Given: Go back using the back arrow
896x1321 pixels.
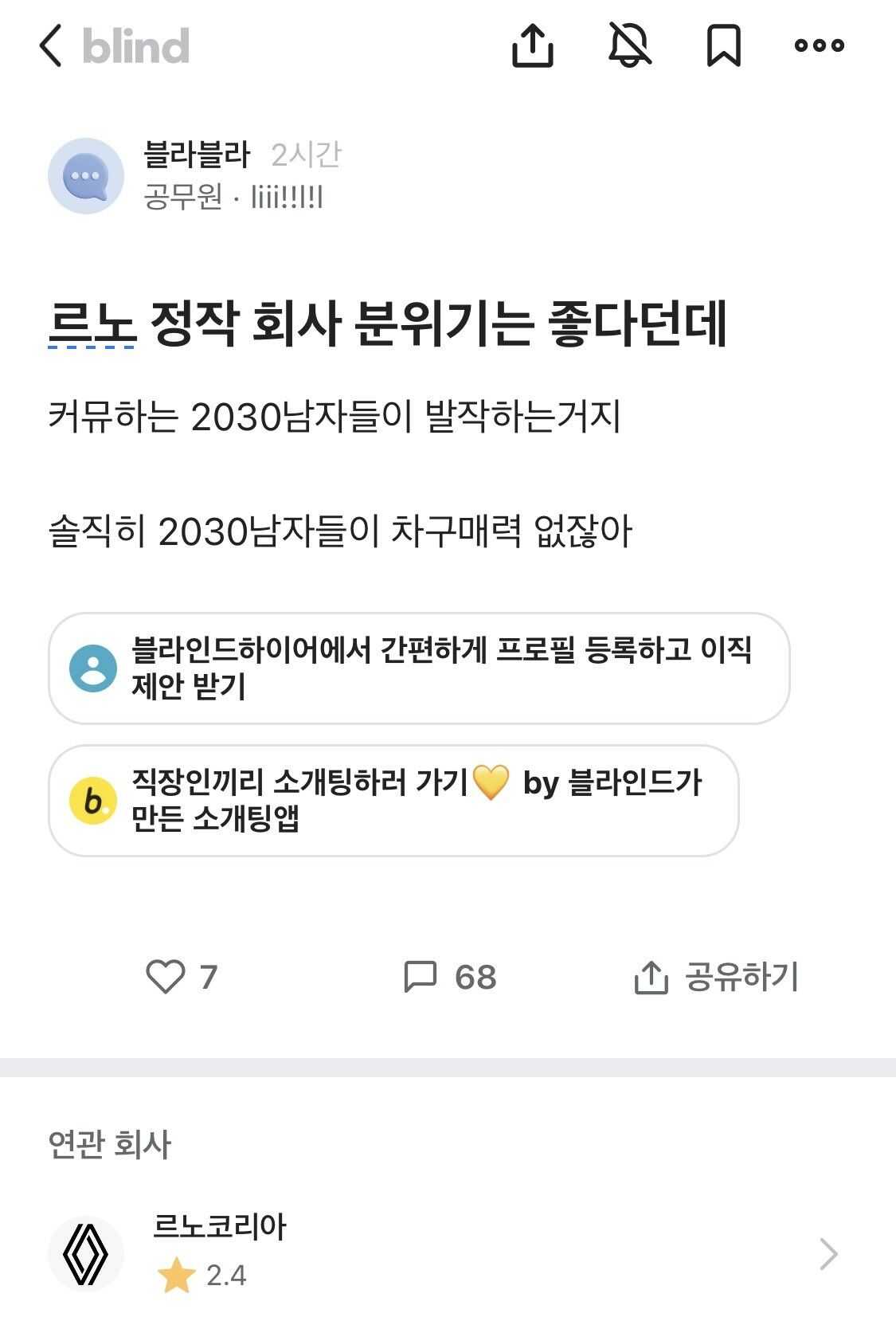Looking at the screenshot, I should tap(50, 45).
